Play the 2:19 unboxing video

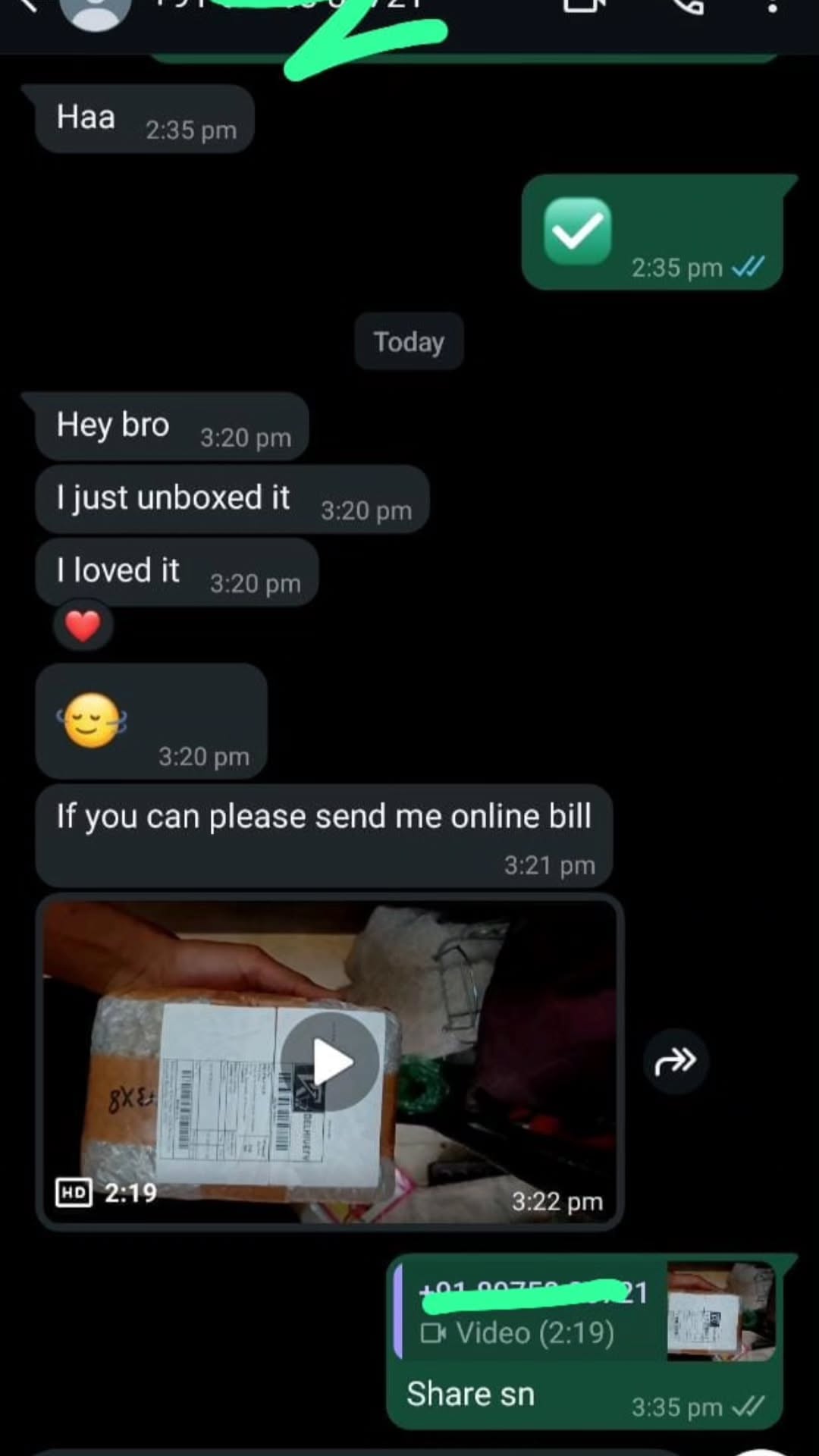pos(330,1062)
